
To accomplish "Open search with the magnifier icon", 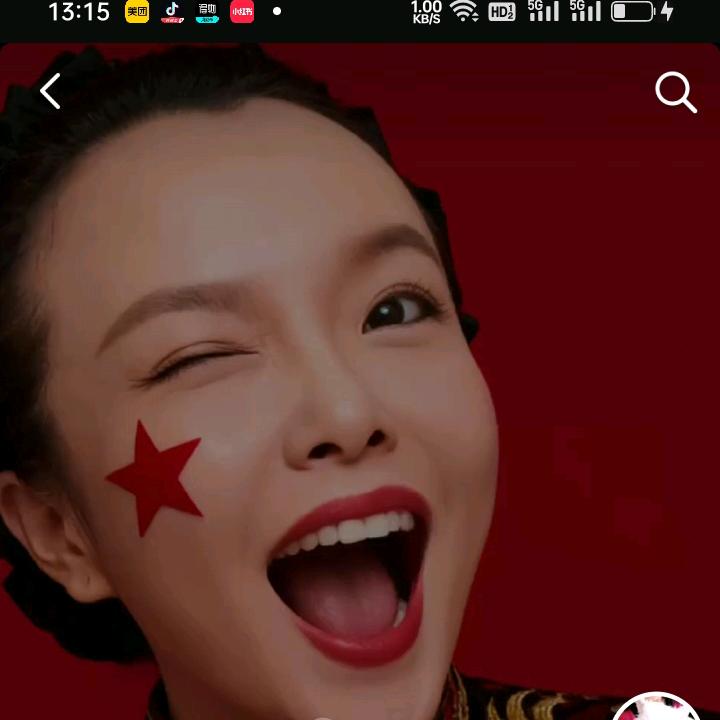I will tap(675, 92).
